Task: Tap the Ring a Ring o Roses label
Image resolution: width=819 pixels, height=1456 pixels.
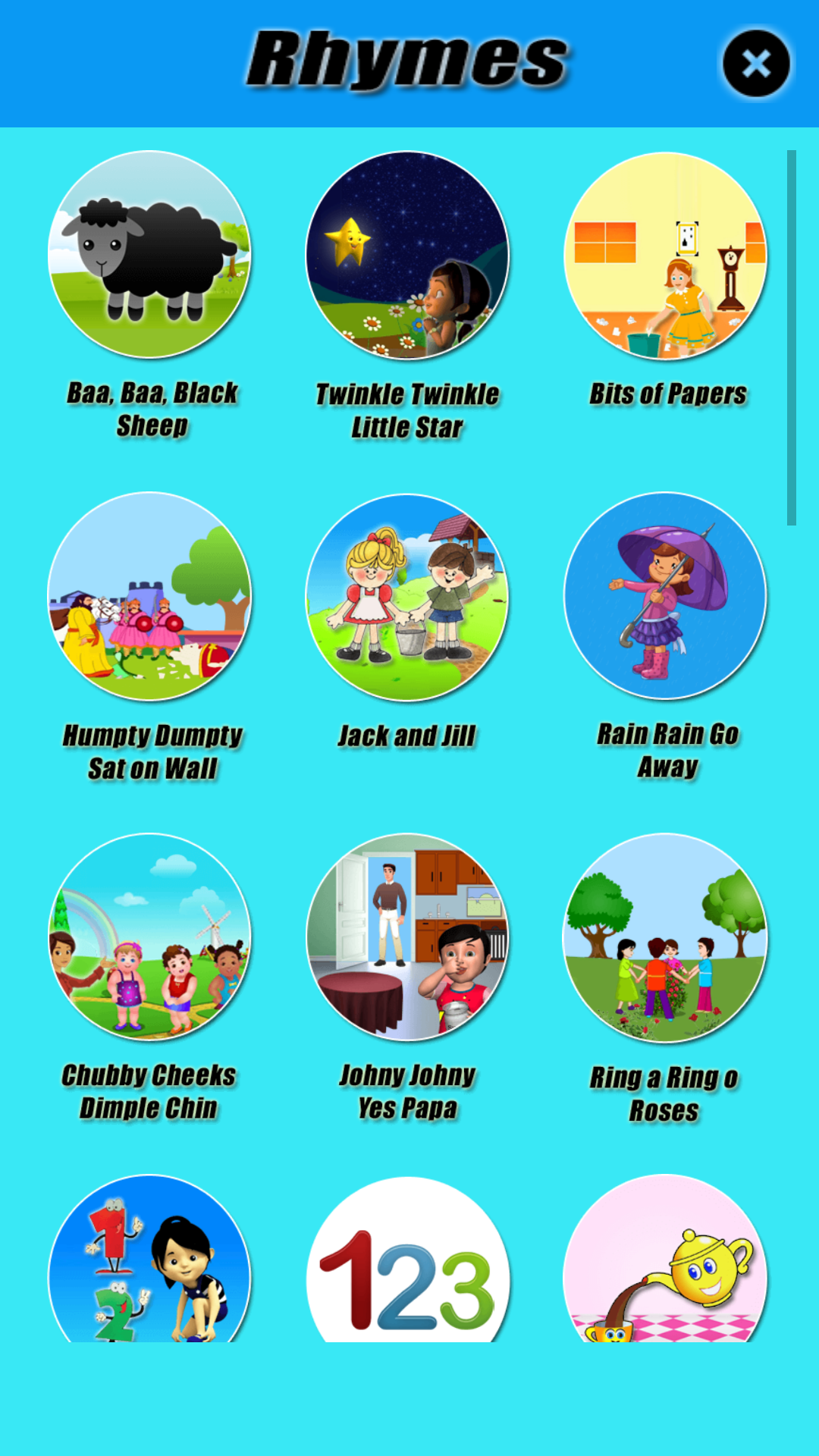Action: (667, 1090)
